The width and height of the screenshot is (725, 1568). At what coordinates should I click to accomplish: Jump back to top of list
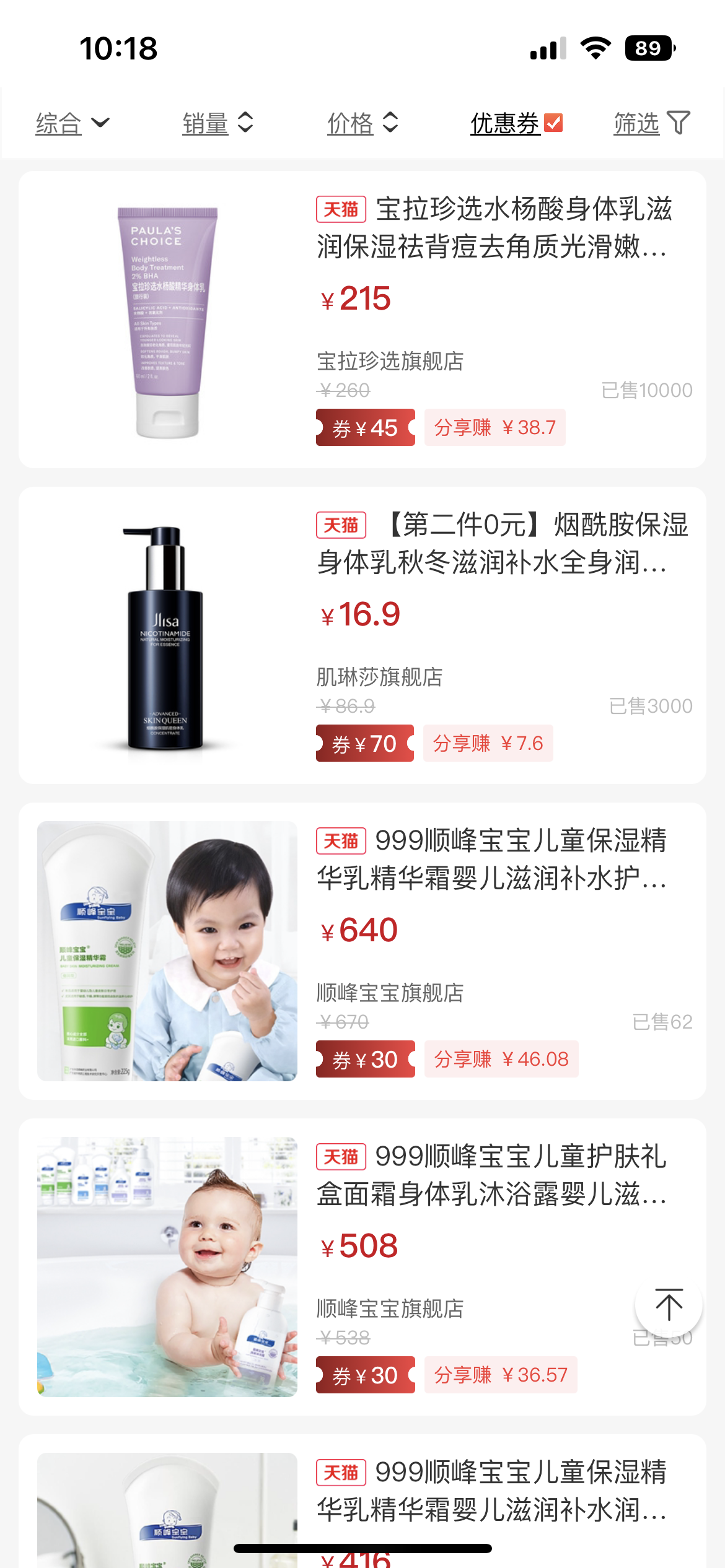click(669, 1304)
